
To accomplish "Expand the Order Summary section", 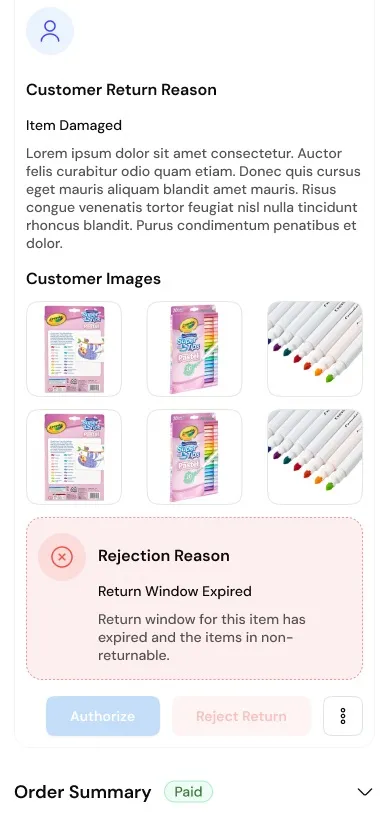I will point(365,792).
